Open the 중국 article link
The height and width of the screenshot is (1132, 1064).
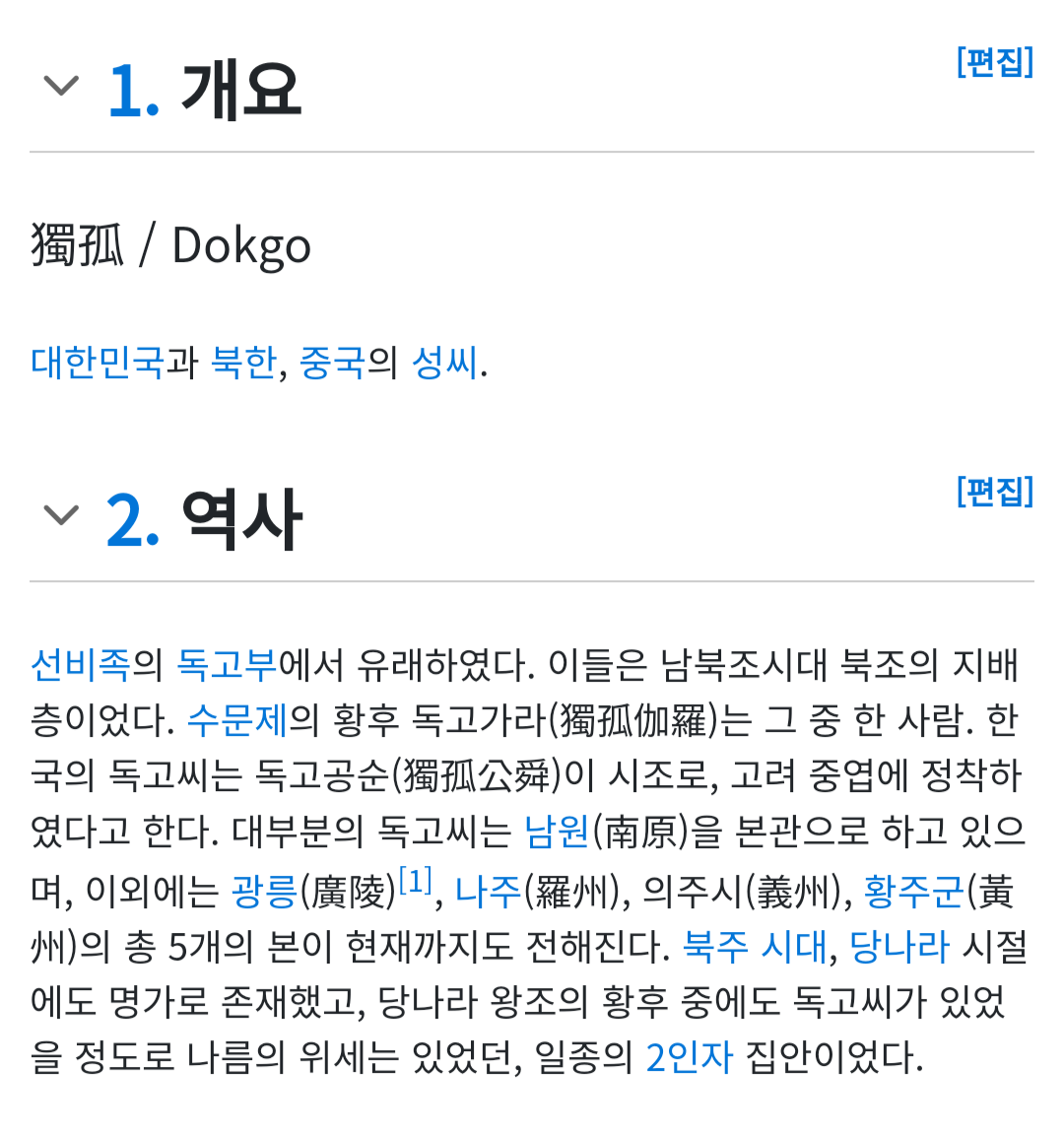coord(332,363)
